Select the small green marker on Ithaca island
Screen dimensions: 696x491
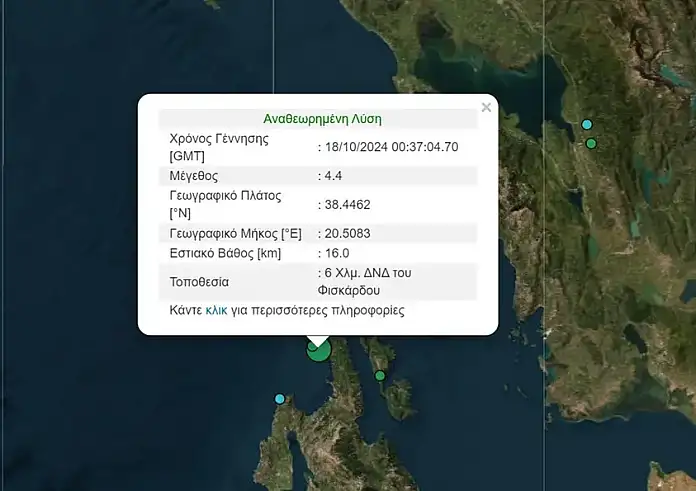pyautogui.click(x=380, y=376)
